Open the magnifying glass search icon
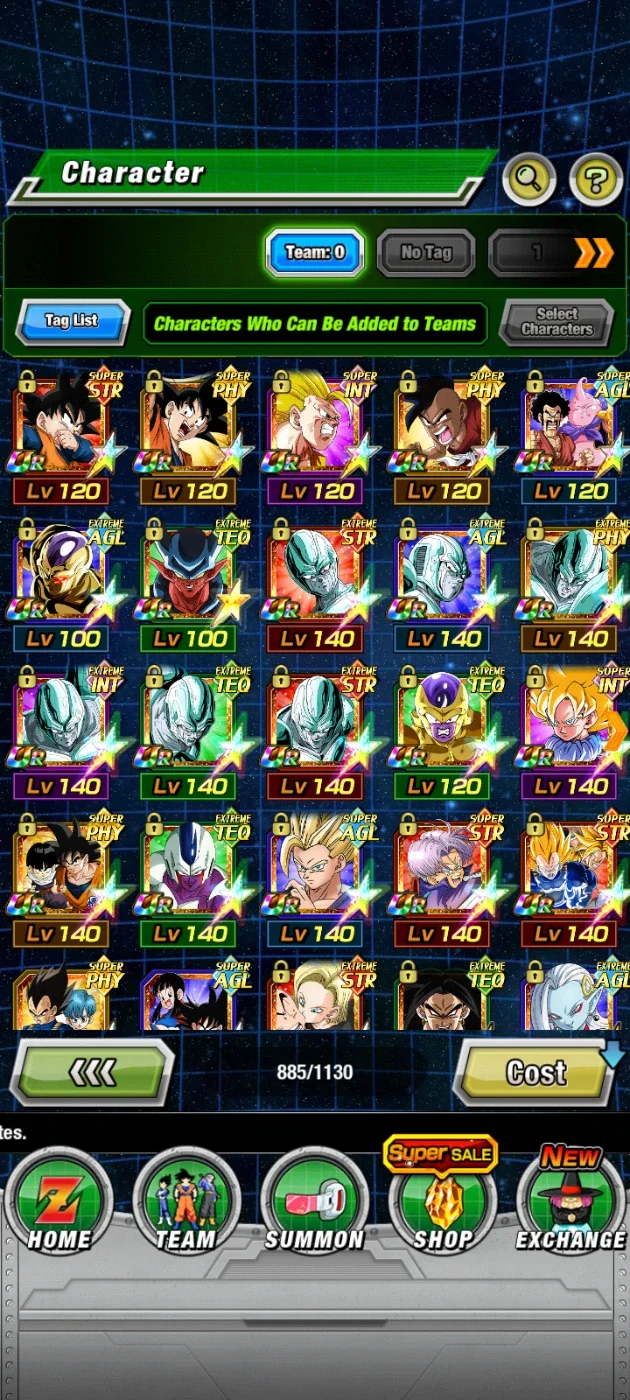 click(x=530, y=180)
